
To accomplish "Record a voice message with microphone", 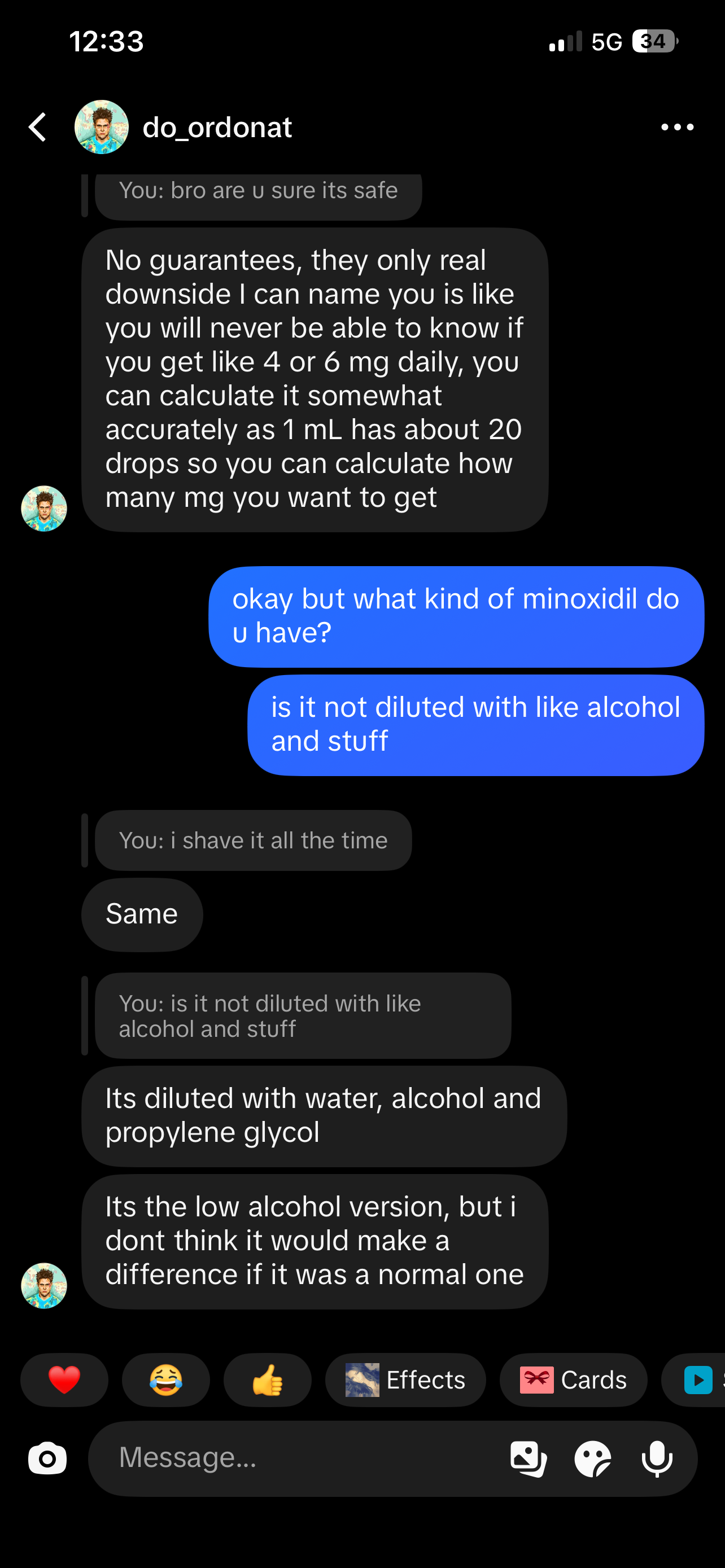I will coord(657,1458).
